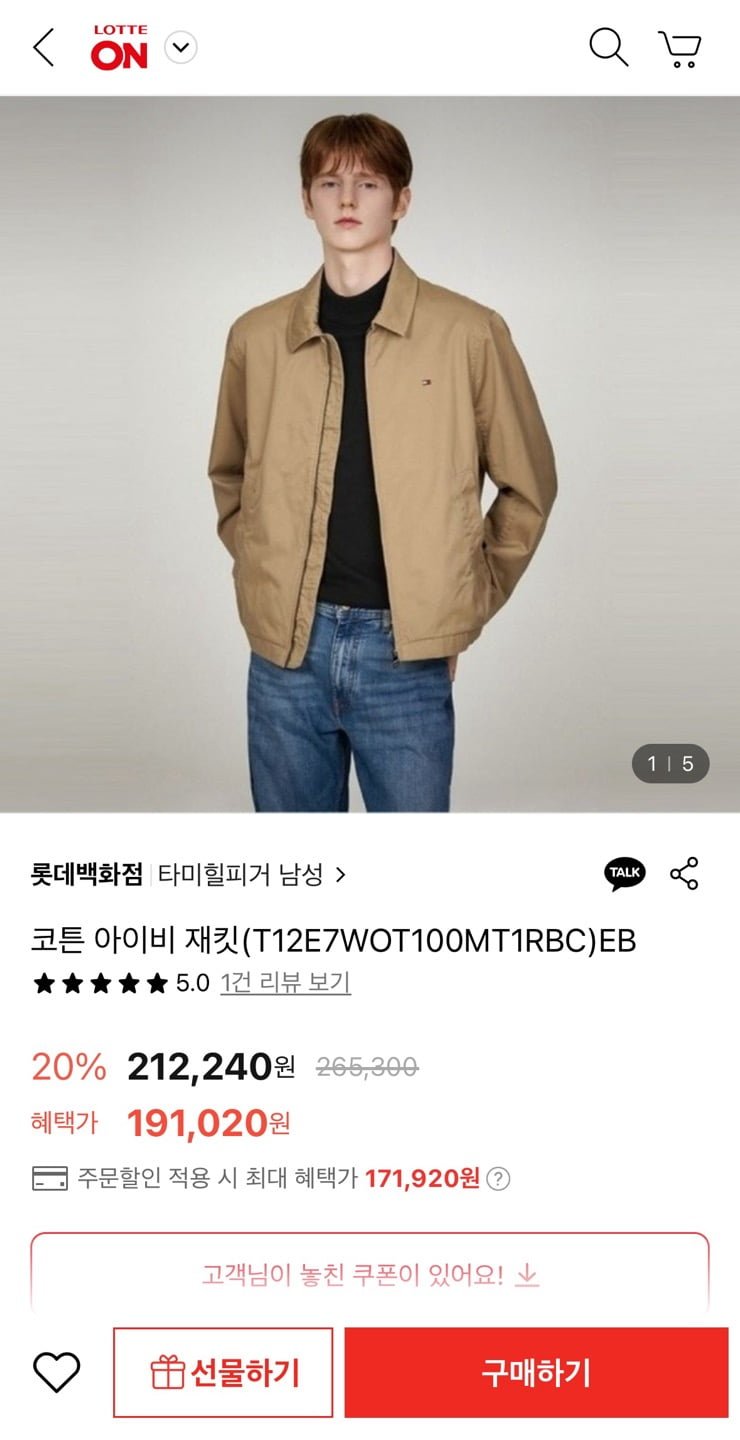Tap the 구매하기 purchase button
This screenshot has height=1440, width=740.
click(x=536, y=1372)
